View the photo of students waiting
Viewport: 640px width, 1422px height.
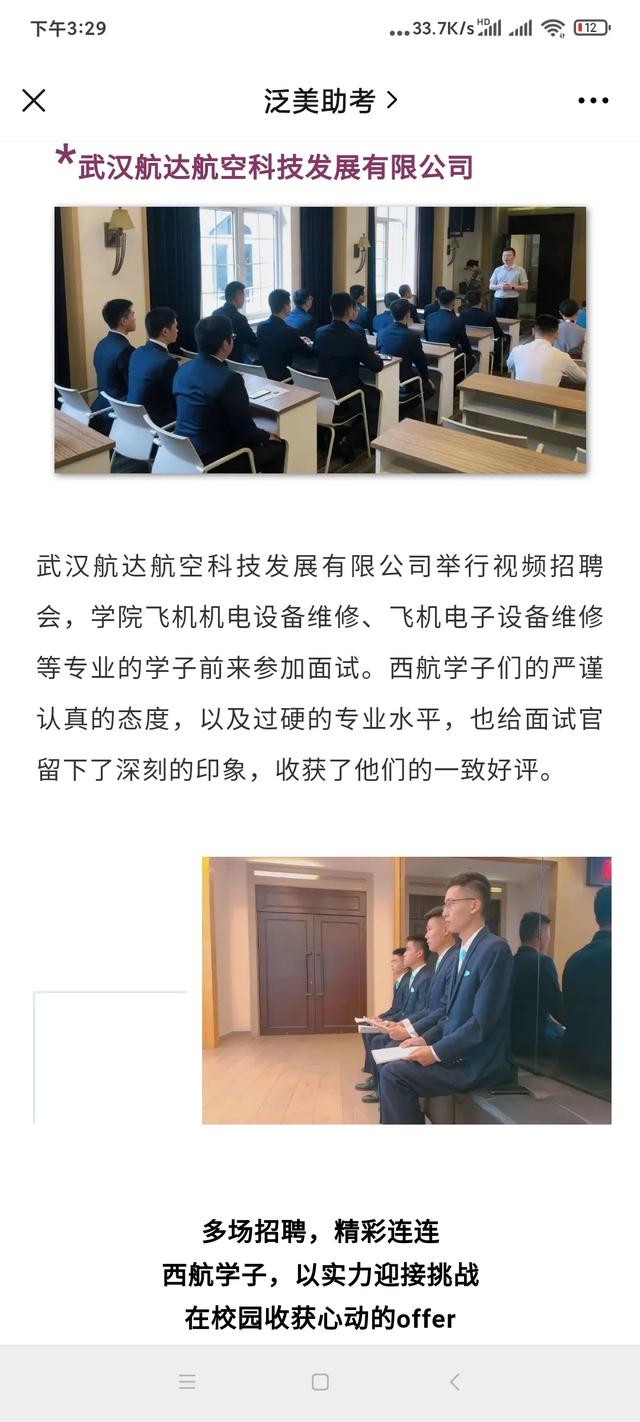point(406,990)
